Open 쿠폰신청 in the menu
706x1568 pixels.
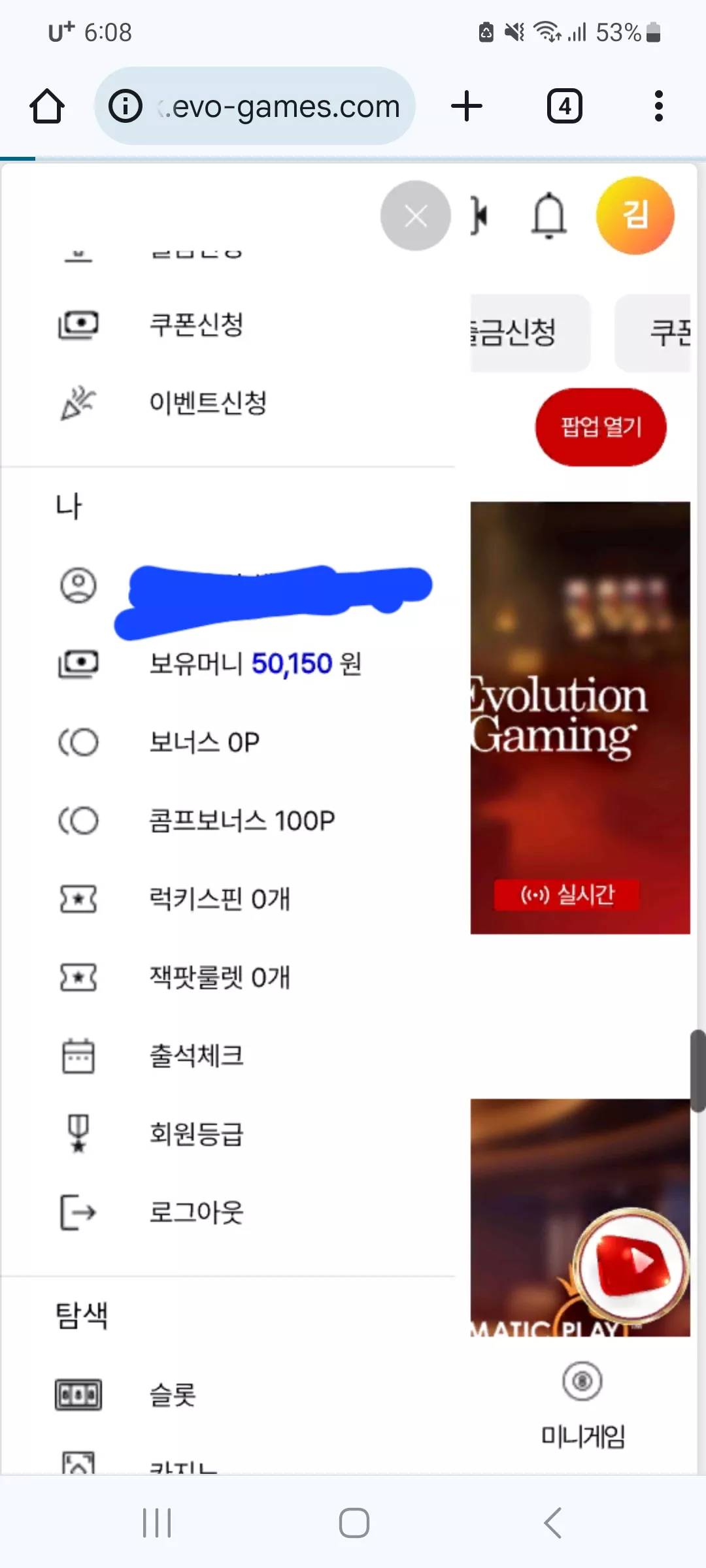[x=229, y=324]
